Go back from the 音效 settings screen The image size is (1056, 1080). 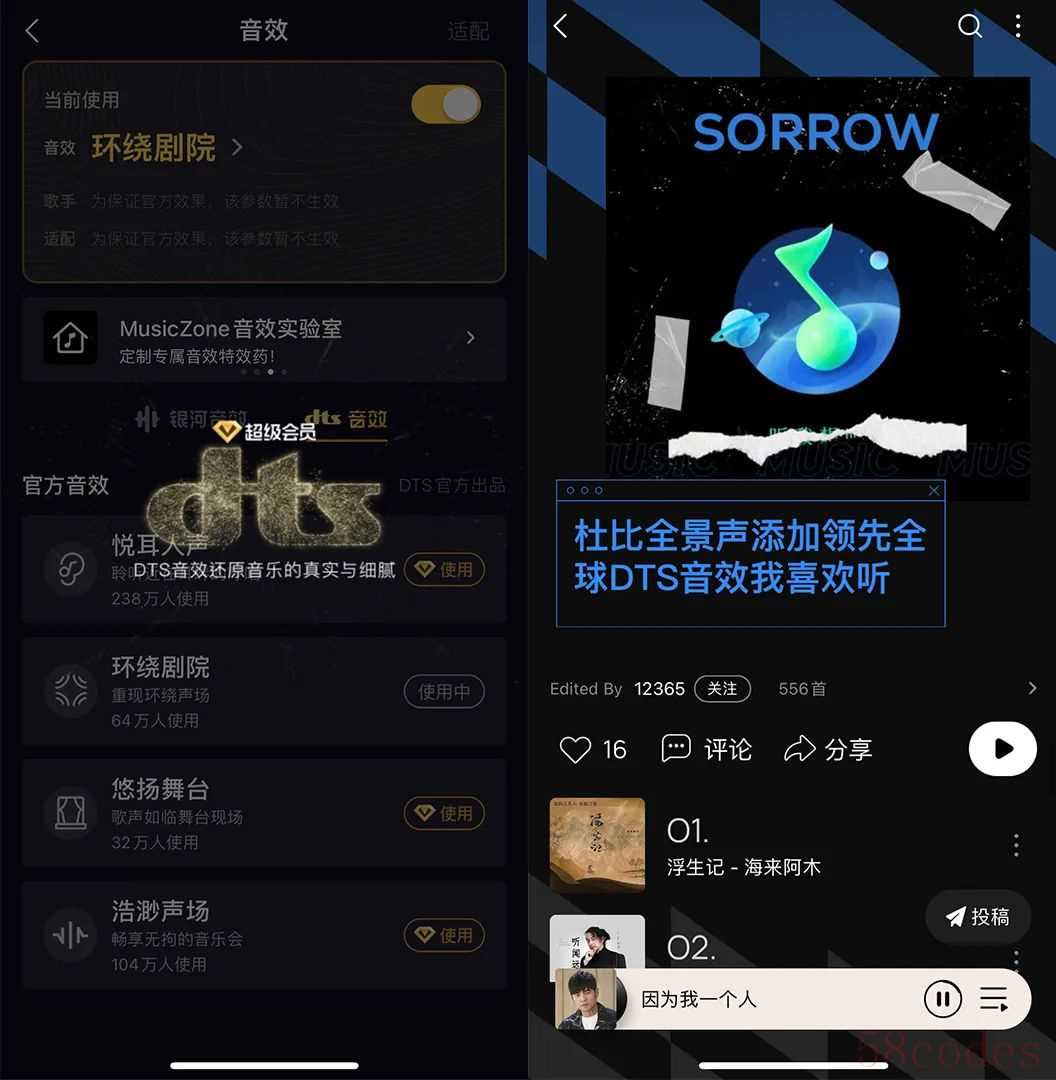point(32,31)
